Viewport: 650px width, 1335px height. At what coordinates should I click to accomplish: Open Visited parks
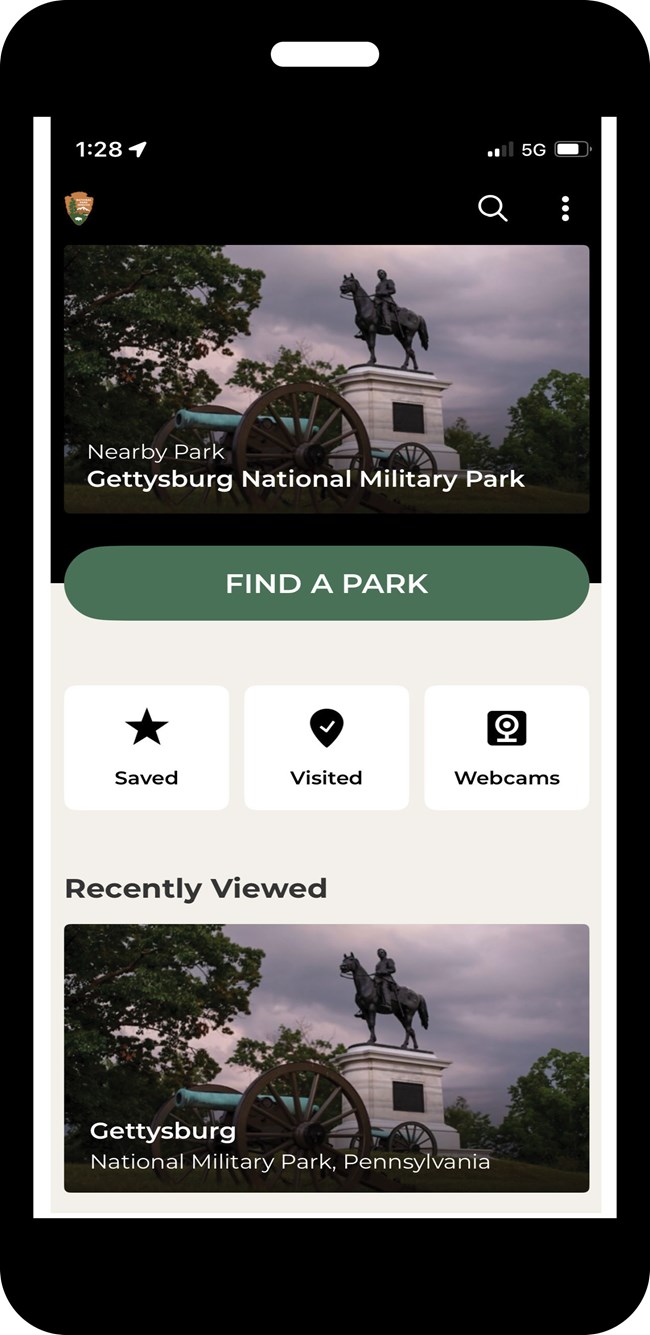[x=326, y=747]
